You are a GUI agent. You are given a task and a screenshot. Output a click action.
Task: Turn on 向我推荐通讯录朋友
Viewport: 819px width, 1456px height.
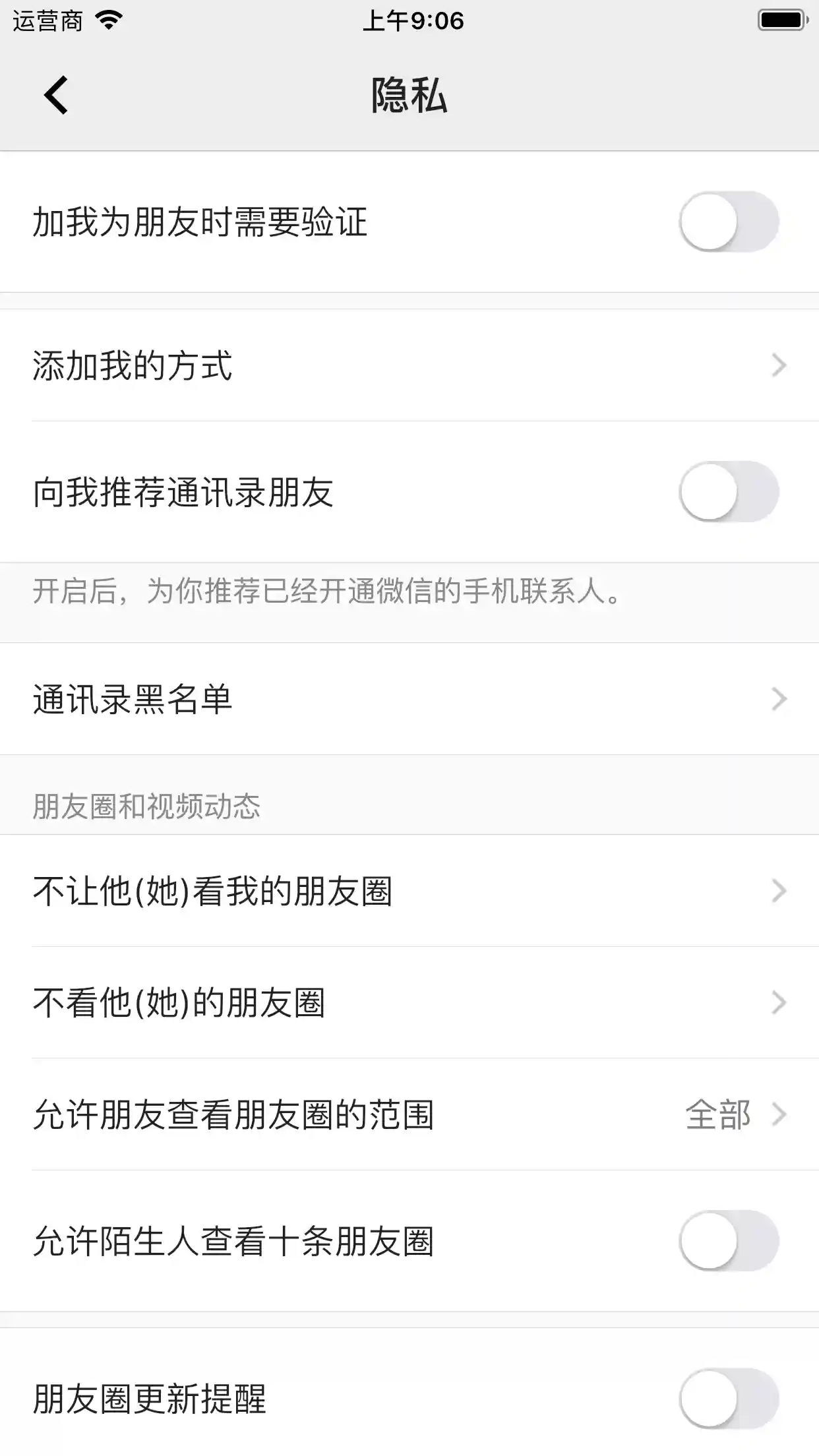729,492
